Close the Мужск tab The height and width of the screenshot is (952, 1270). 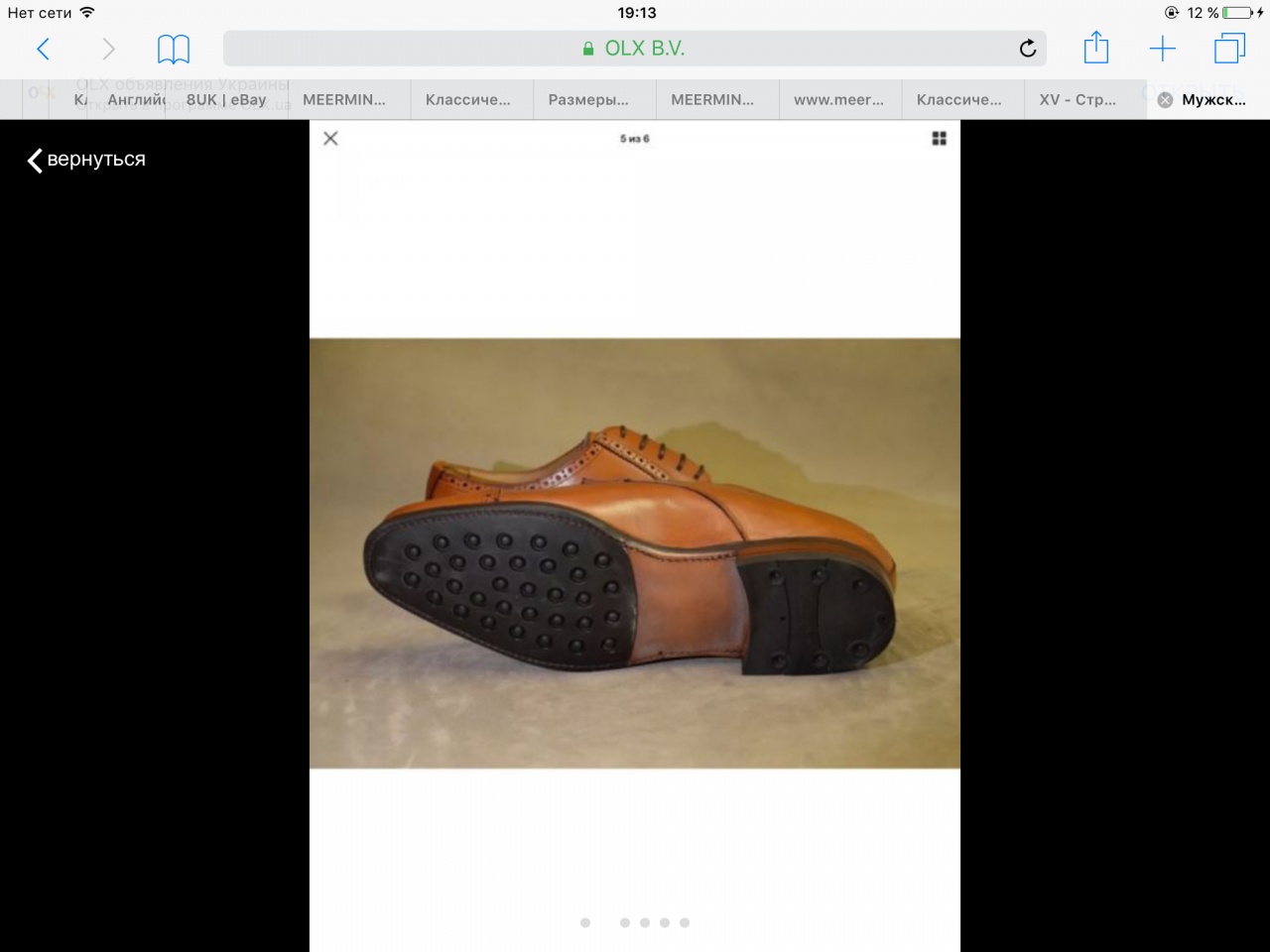coord(1165,100)
